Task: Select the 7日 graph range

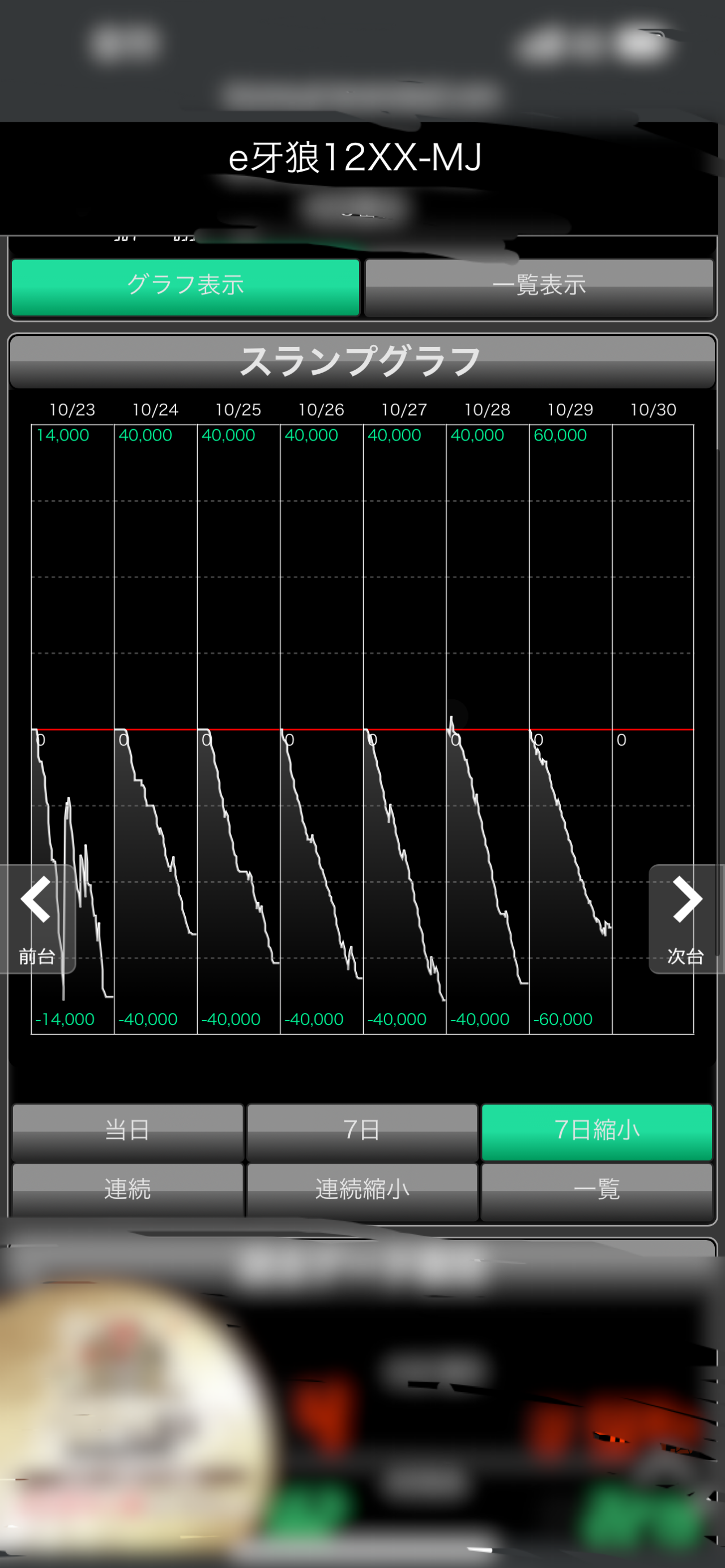Action: click(x=362, y=1131)
